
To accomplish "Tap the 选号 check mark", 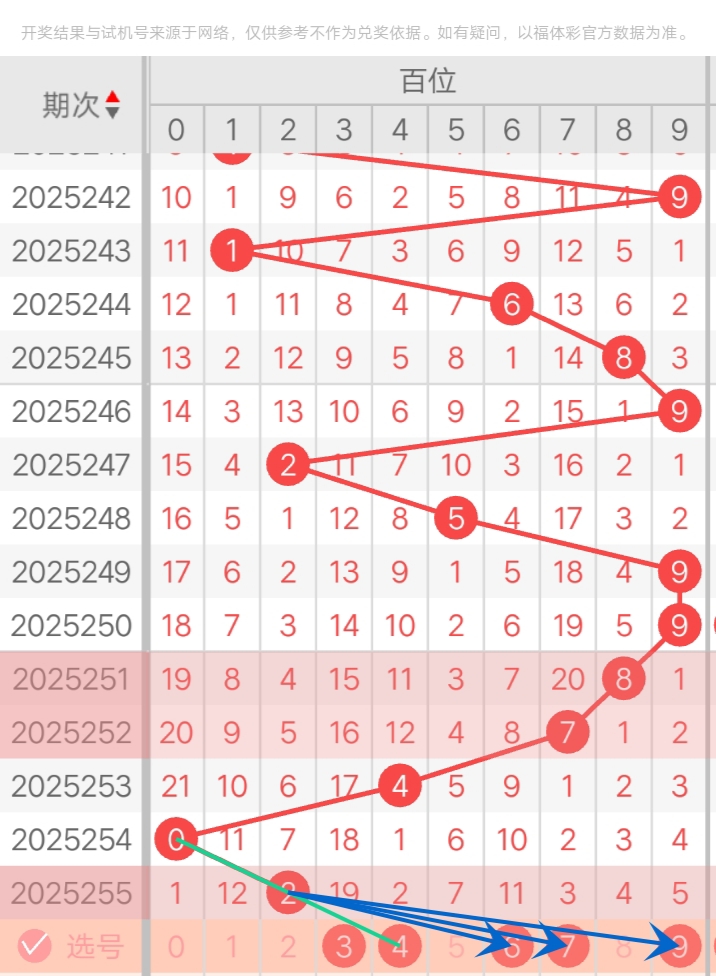I will click(35, 945).
